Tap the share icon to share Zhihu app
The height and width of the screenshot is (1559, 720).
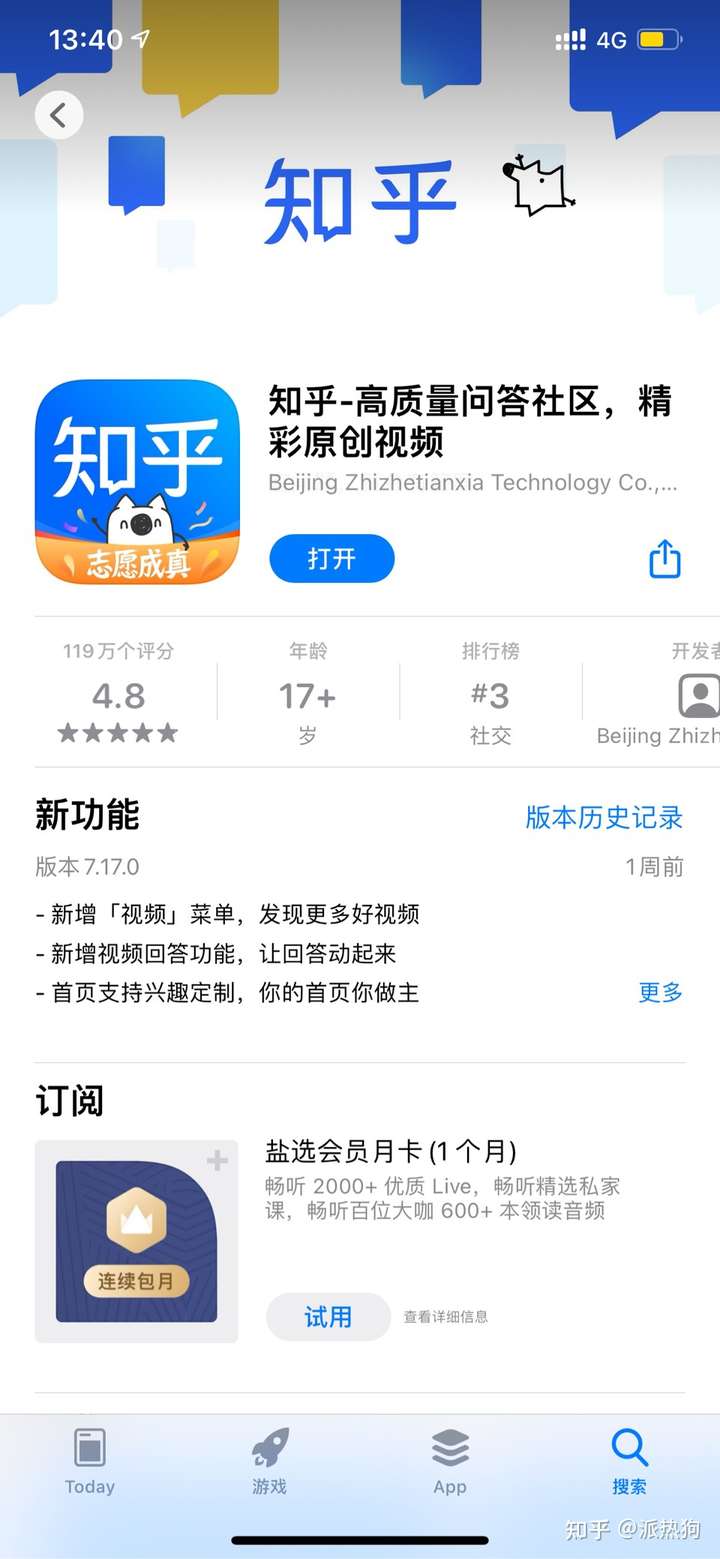point(665,559)
